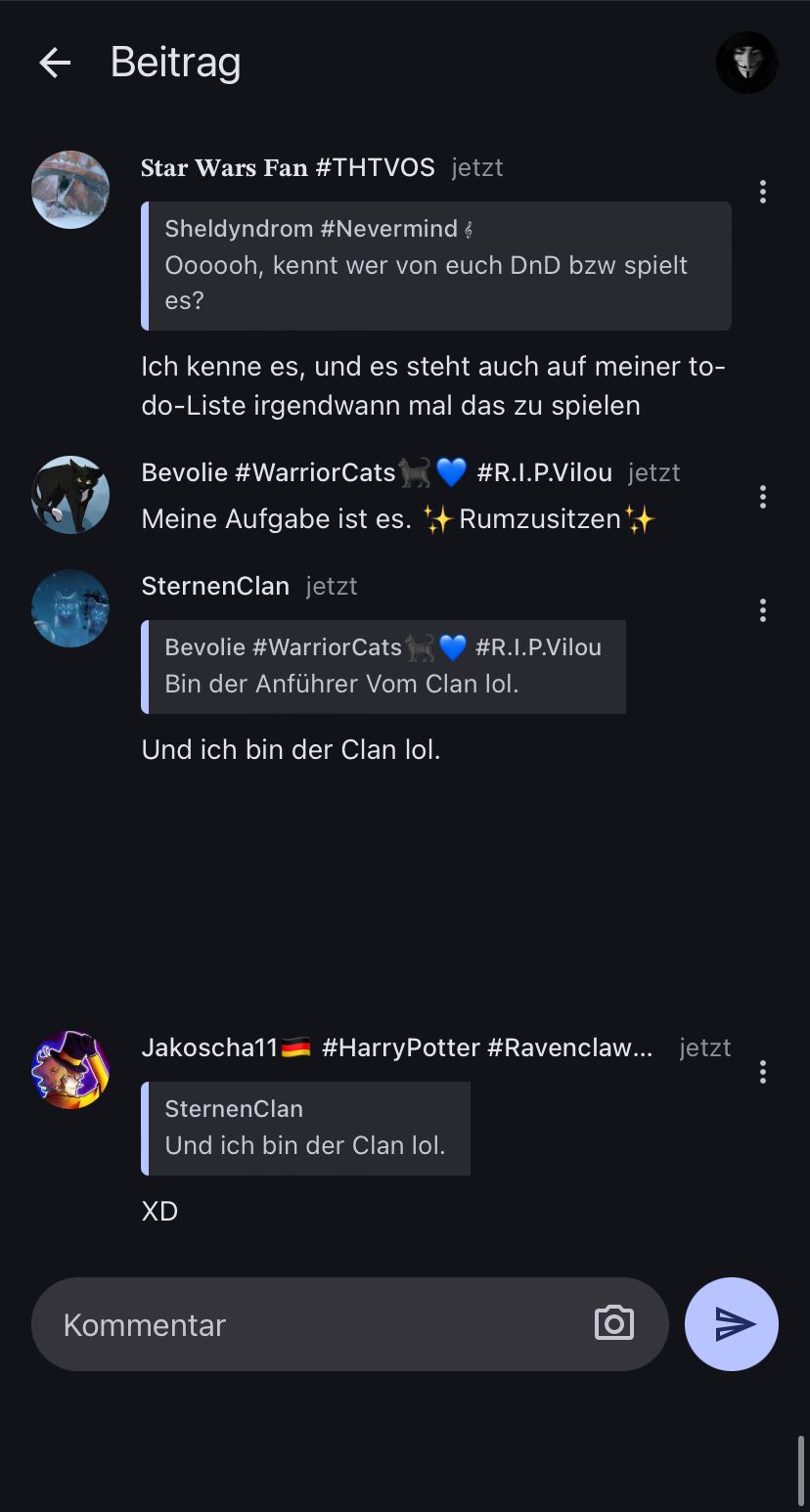View Bevolie's profile picture
Image resolution: width=810 pixels, height=1512 pixels.
(70, 495)
